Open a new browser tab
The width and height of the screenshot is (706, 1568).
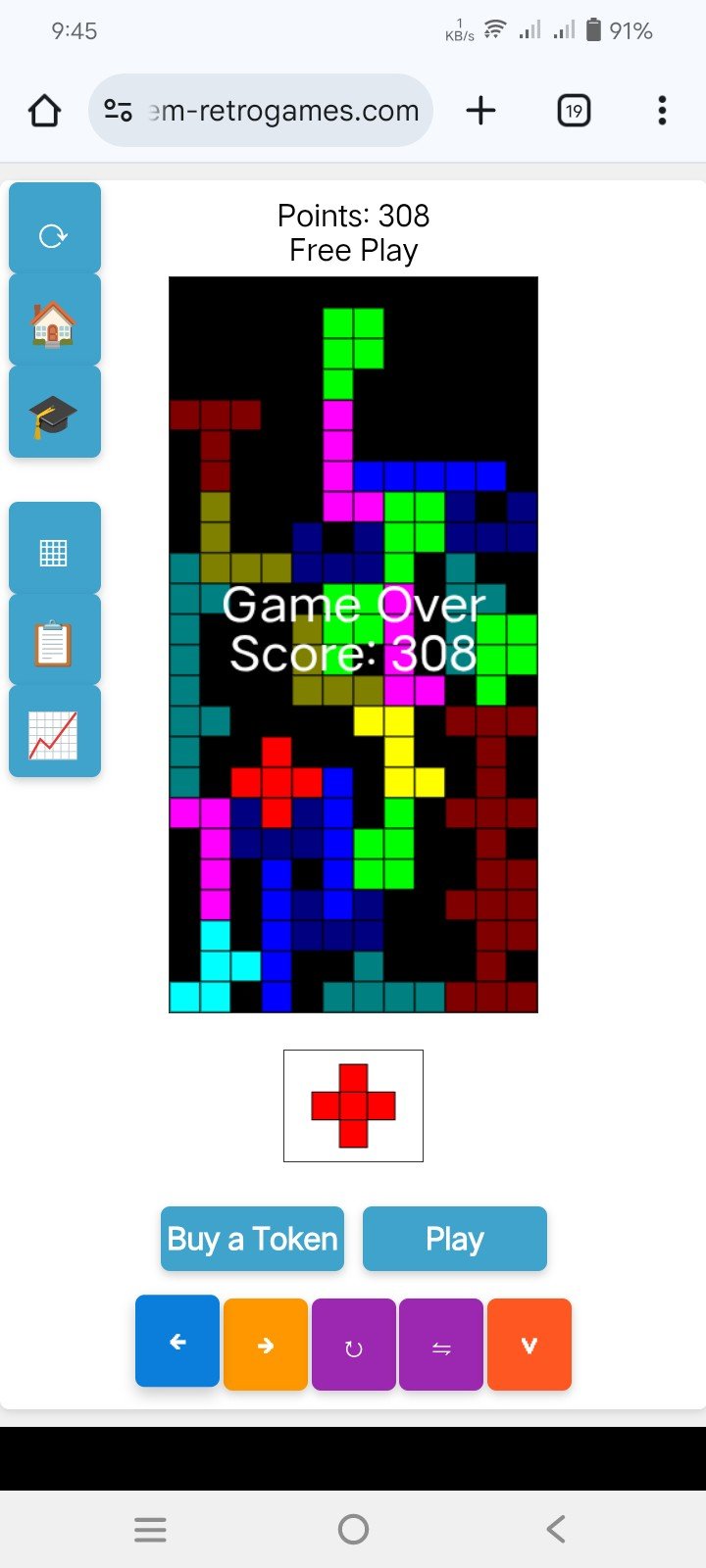point(480,111)
